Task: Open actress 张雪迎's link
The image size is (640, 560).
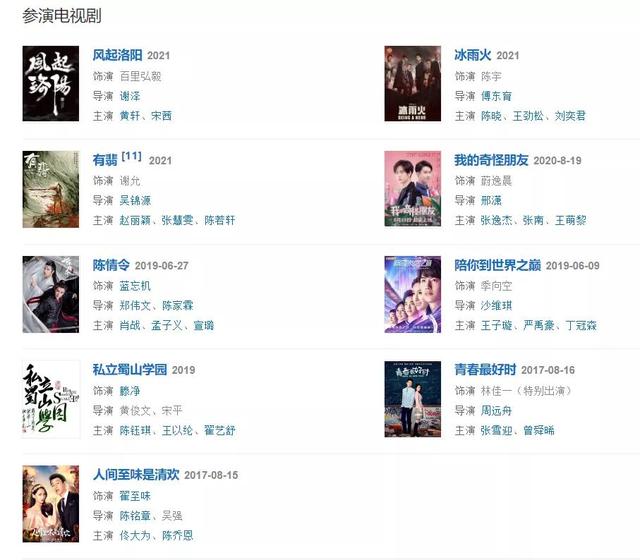Action: click(x=496, y=431)
